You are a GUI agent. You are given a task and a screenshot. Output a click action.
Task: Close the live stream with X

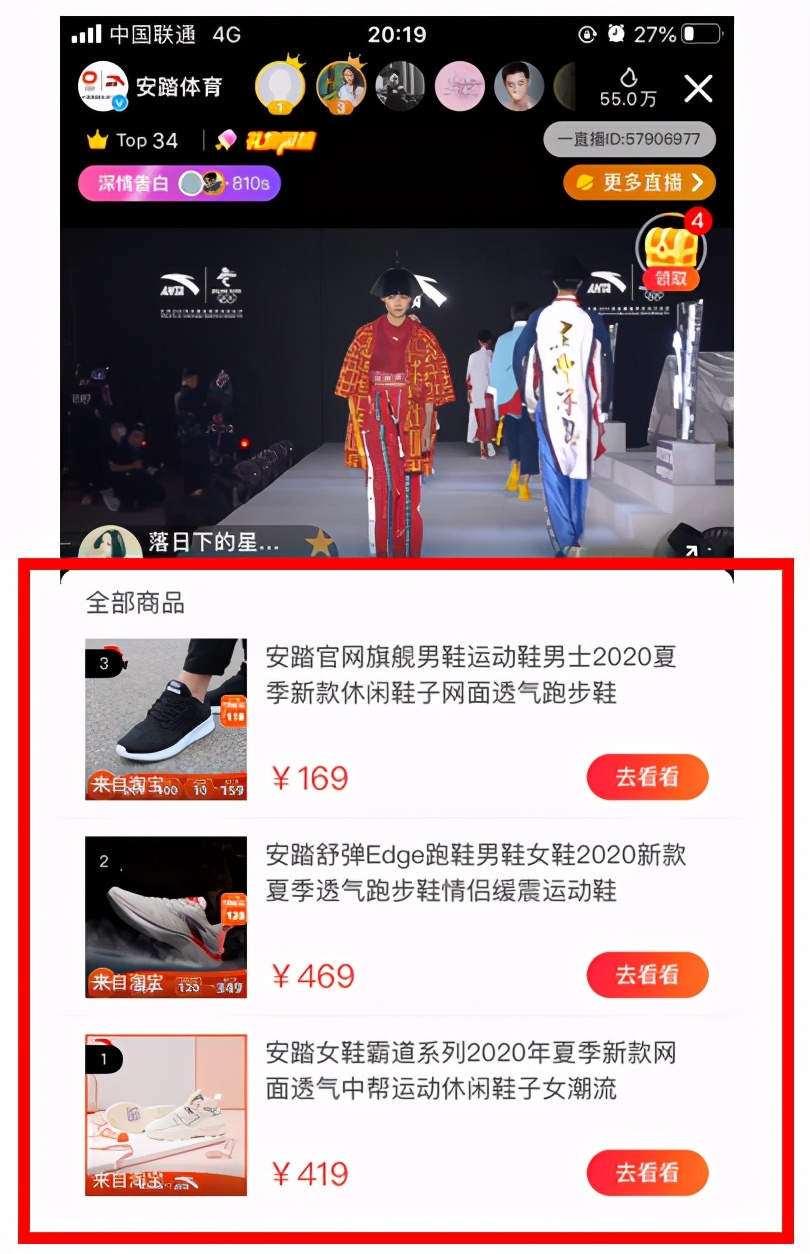coord(698,88)
